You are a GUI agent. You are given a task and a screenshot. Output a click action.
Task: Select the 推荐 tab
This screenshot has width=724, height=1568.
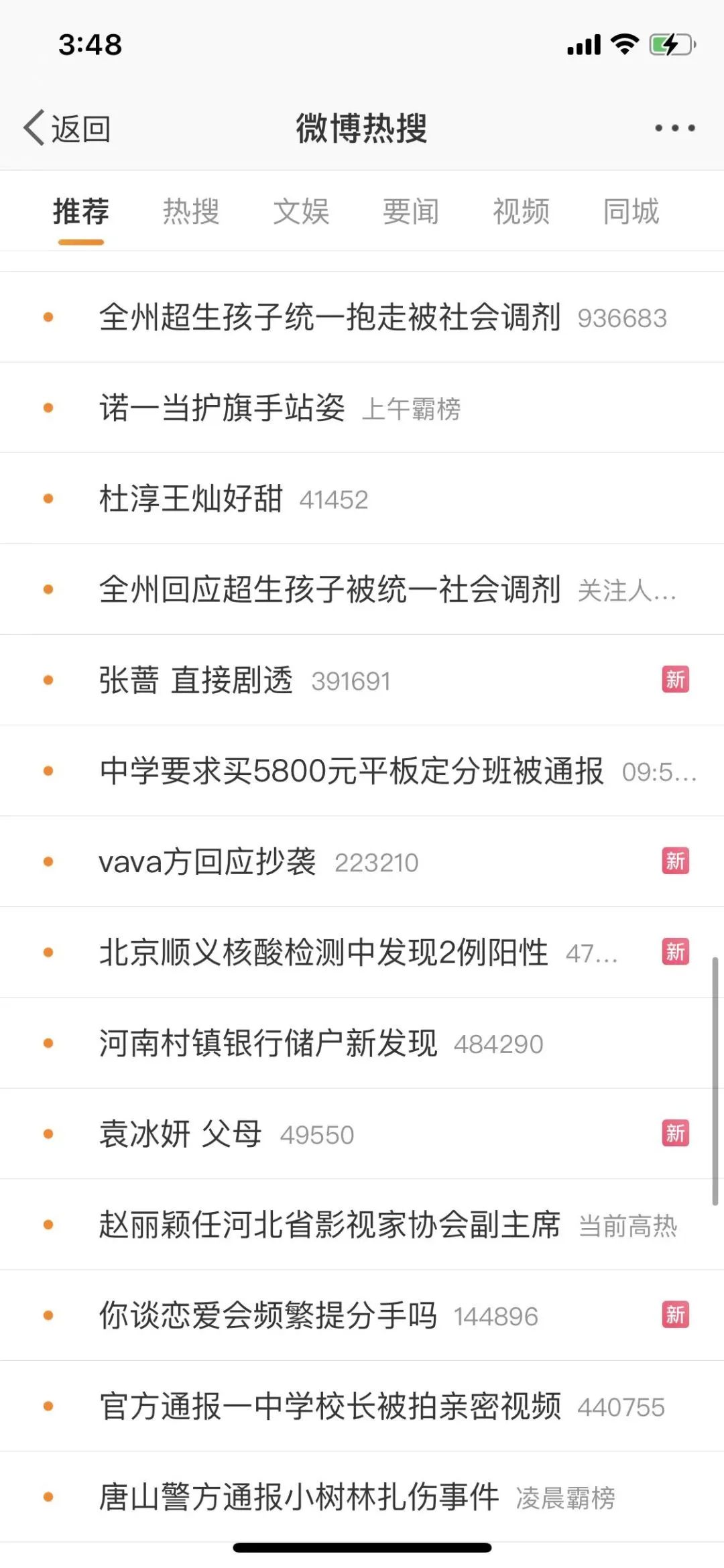[81, 212]
